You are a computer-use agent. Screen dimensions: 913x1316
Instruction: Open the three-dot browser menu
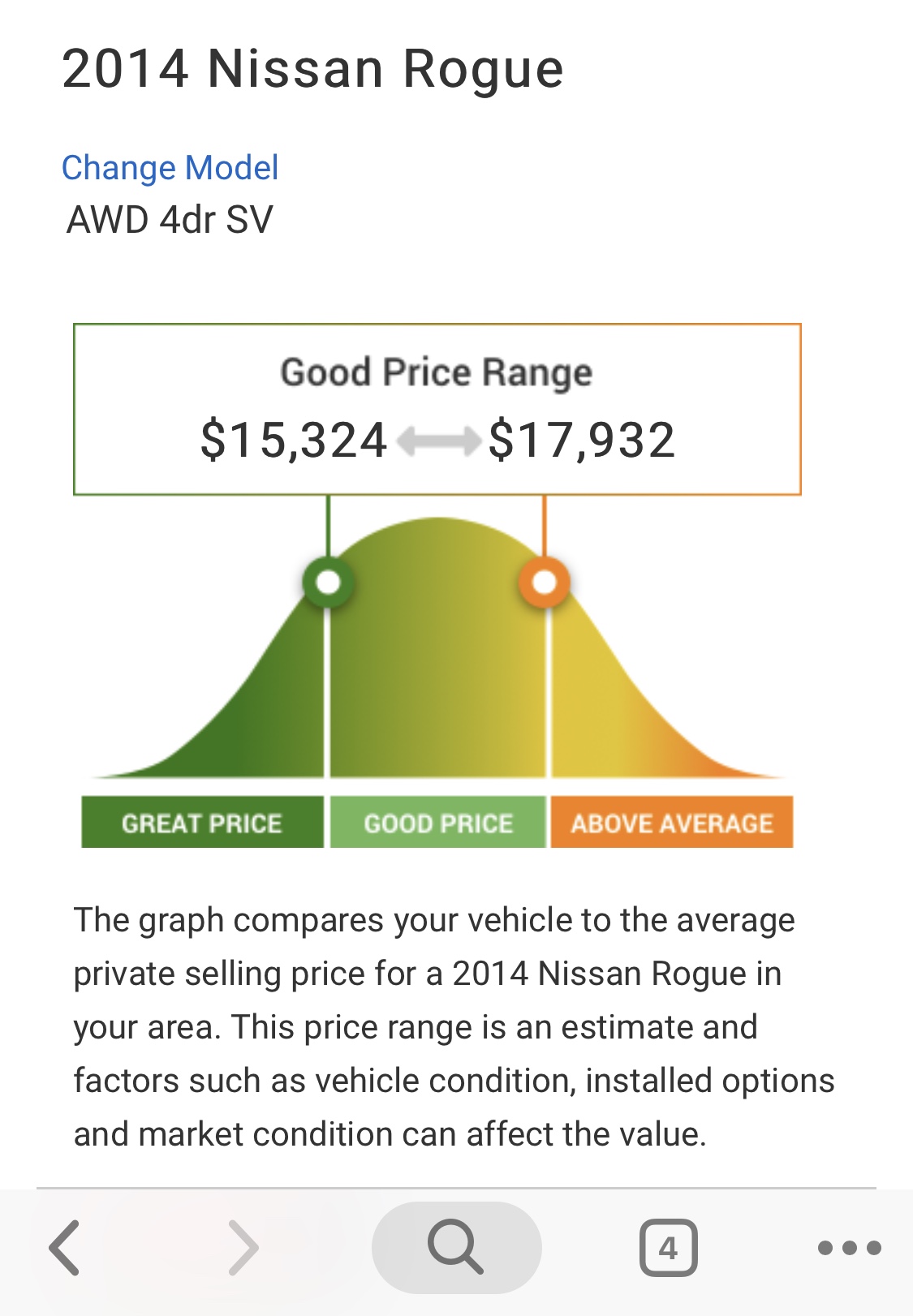coord(849,1247)
